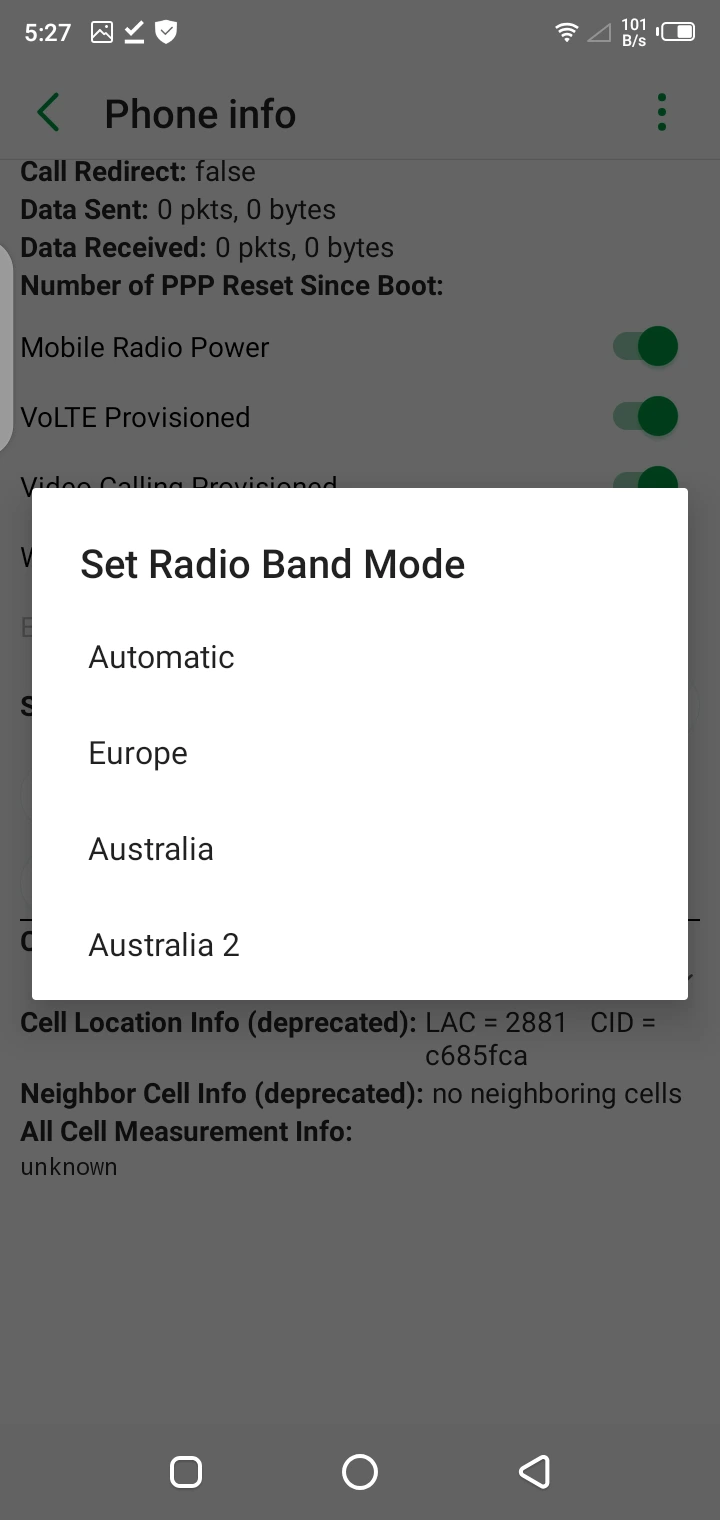Toggle Video Calling Provisioned off

(645, 480)
